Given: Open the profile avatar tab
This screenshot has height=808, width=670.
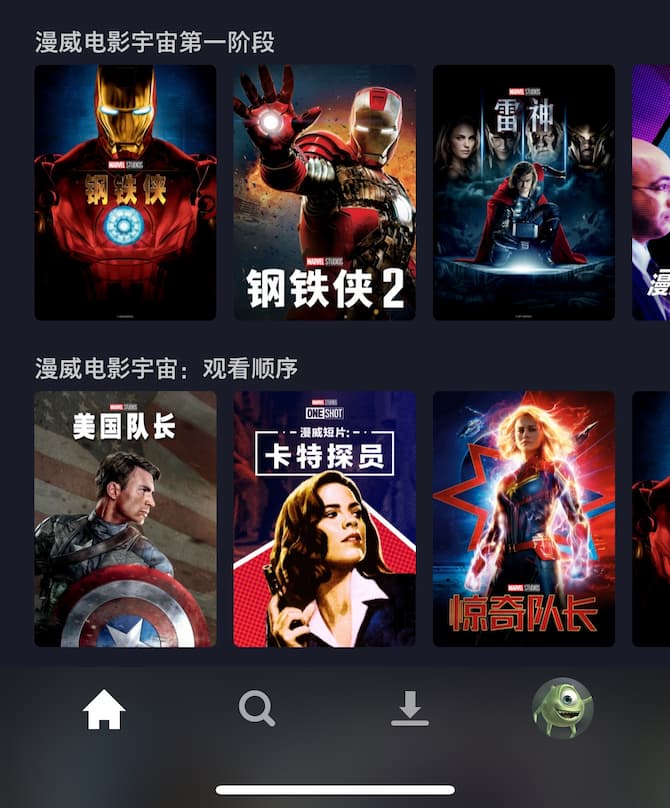Looking at the screenshot, I should [x=562, y=708].
